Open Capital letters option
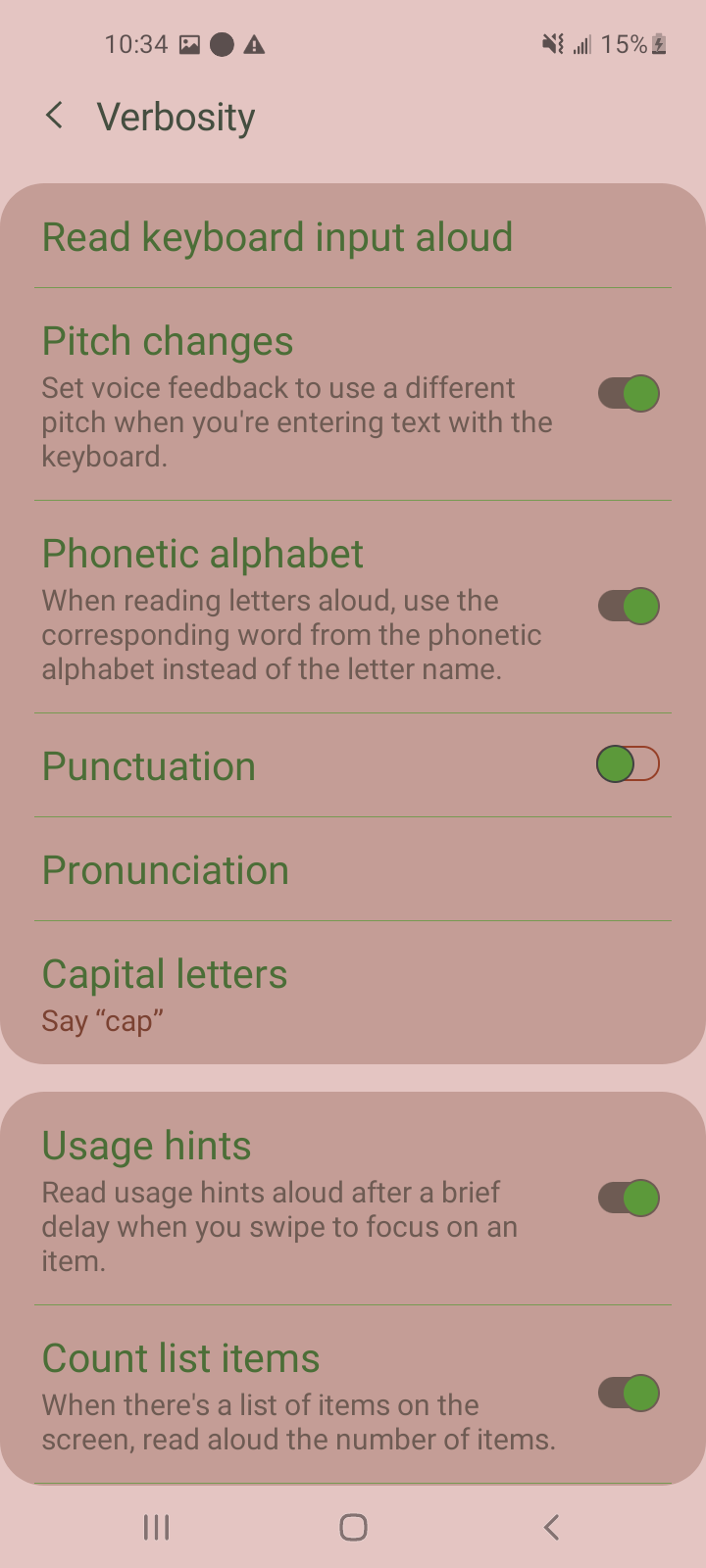 pyautogui.click(x=165, y=992)
